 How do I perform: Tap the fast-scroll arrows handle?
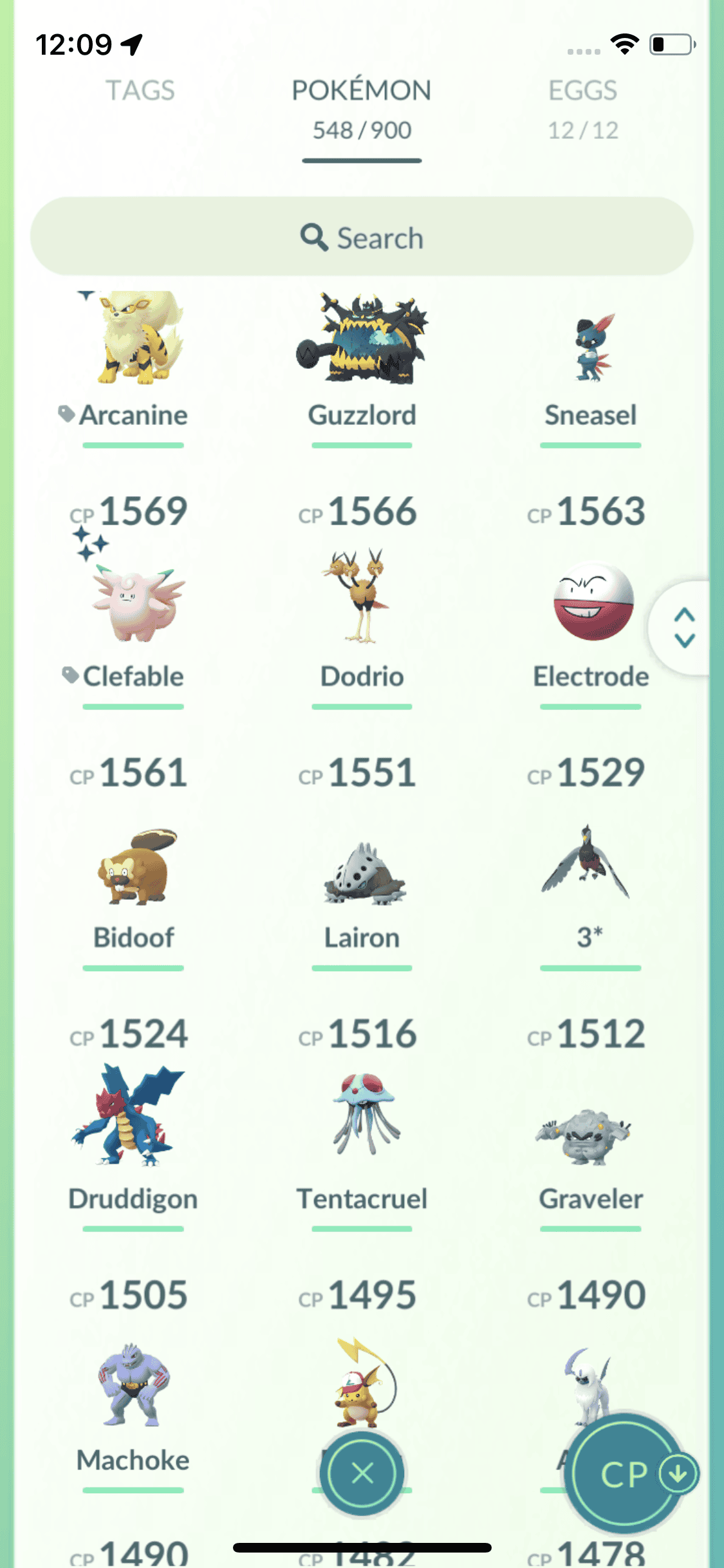(x=684, y=628)
